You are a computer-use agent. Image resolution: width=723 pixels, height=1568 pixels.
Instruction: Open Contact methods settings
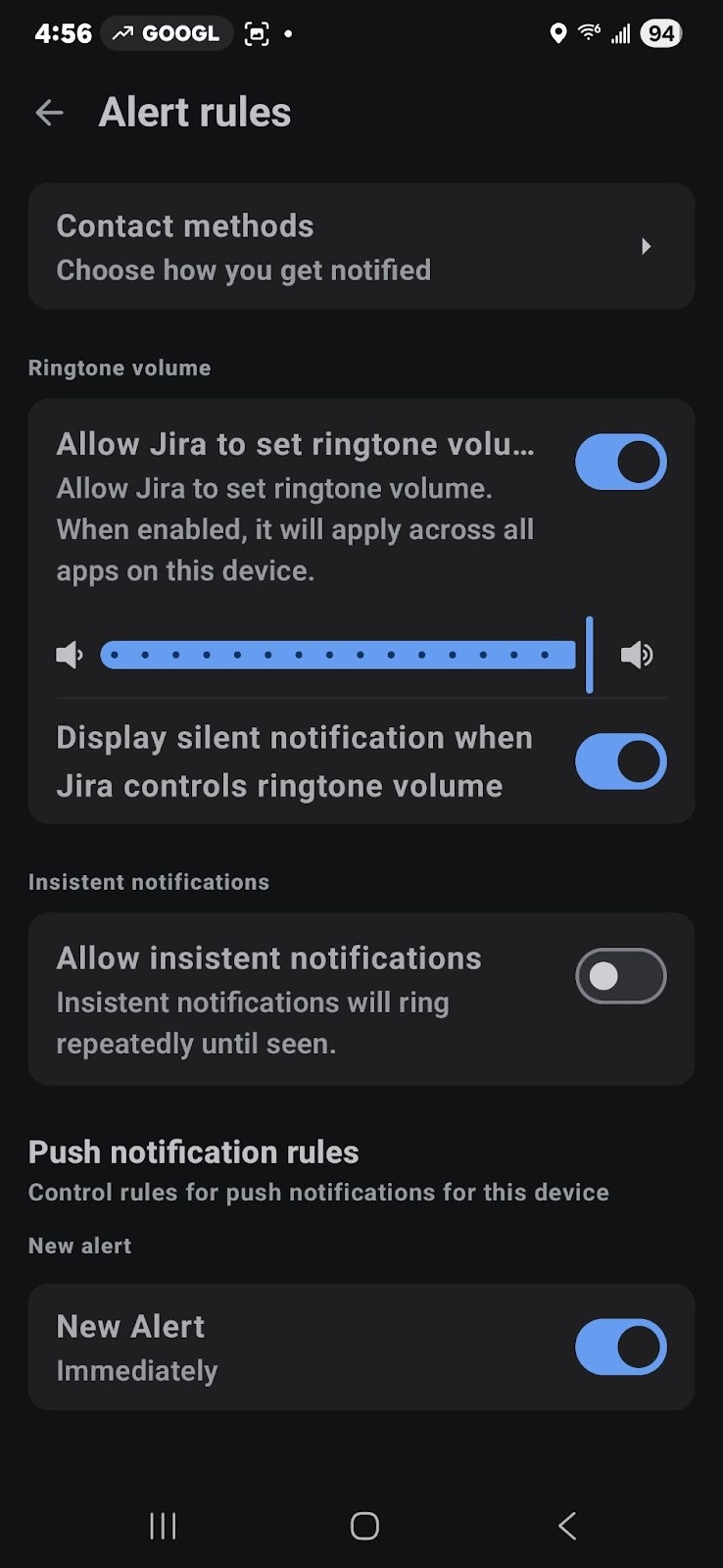361,247
